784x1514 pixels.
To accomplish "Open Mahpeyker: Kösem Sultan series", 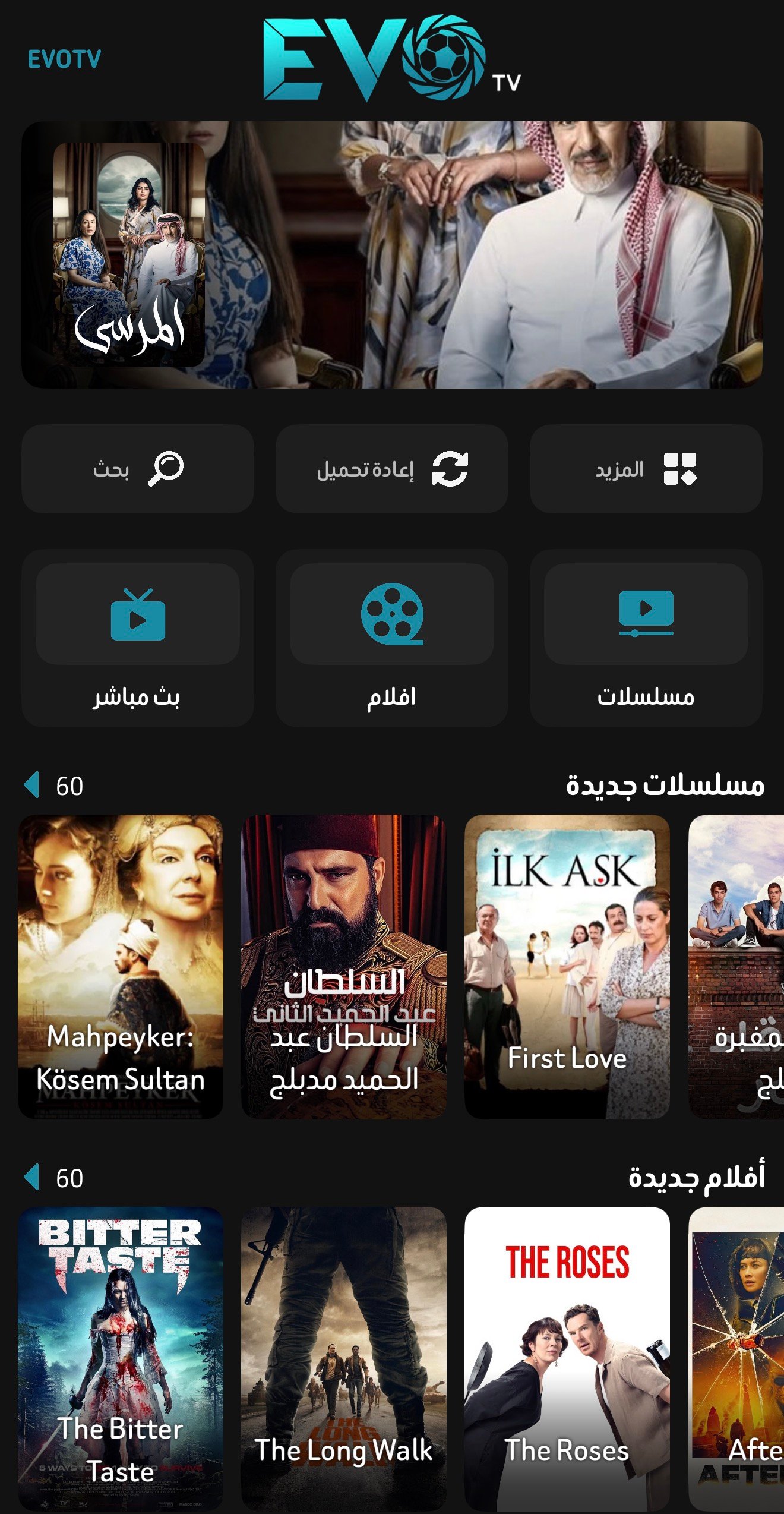I will (x=121, y=966).
